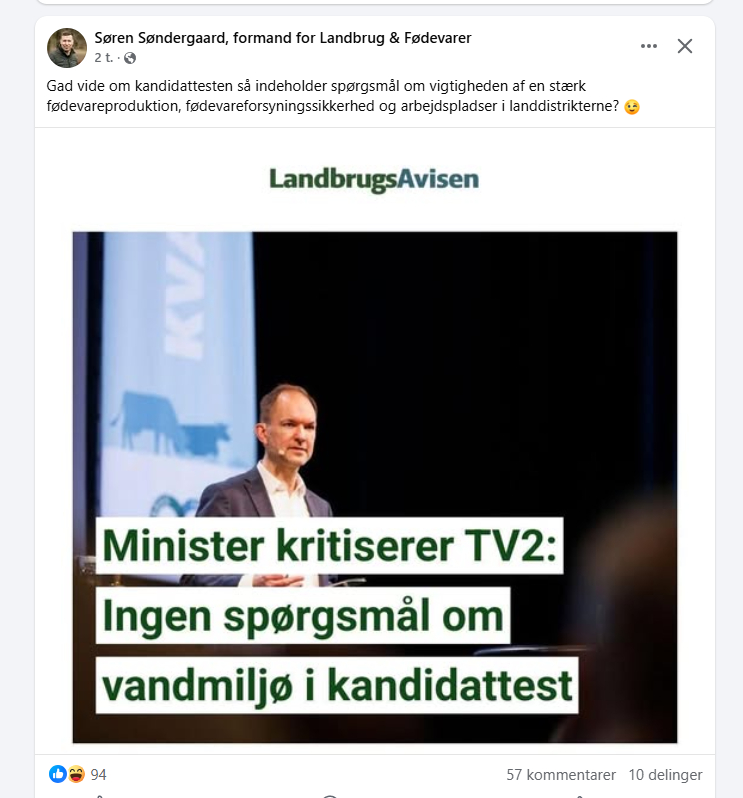Screen dimensions: 743x798
Task: View the 94 reactions list
Action: coord(98,774)
